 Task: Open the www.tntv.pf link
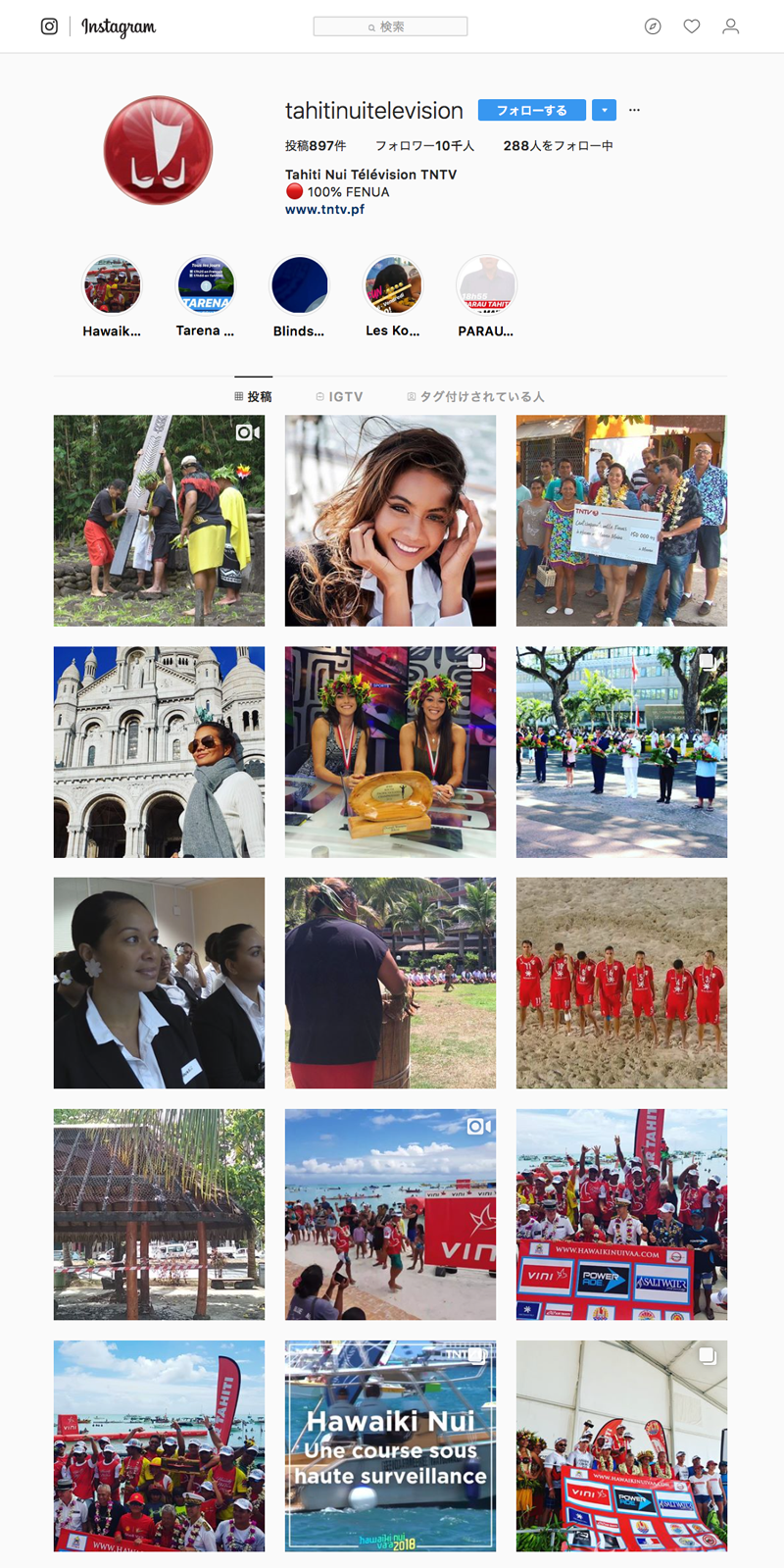point(324,209)
